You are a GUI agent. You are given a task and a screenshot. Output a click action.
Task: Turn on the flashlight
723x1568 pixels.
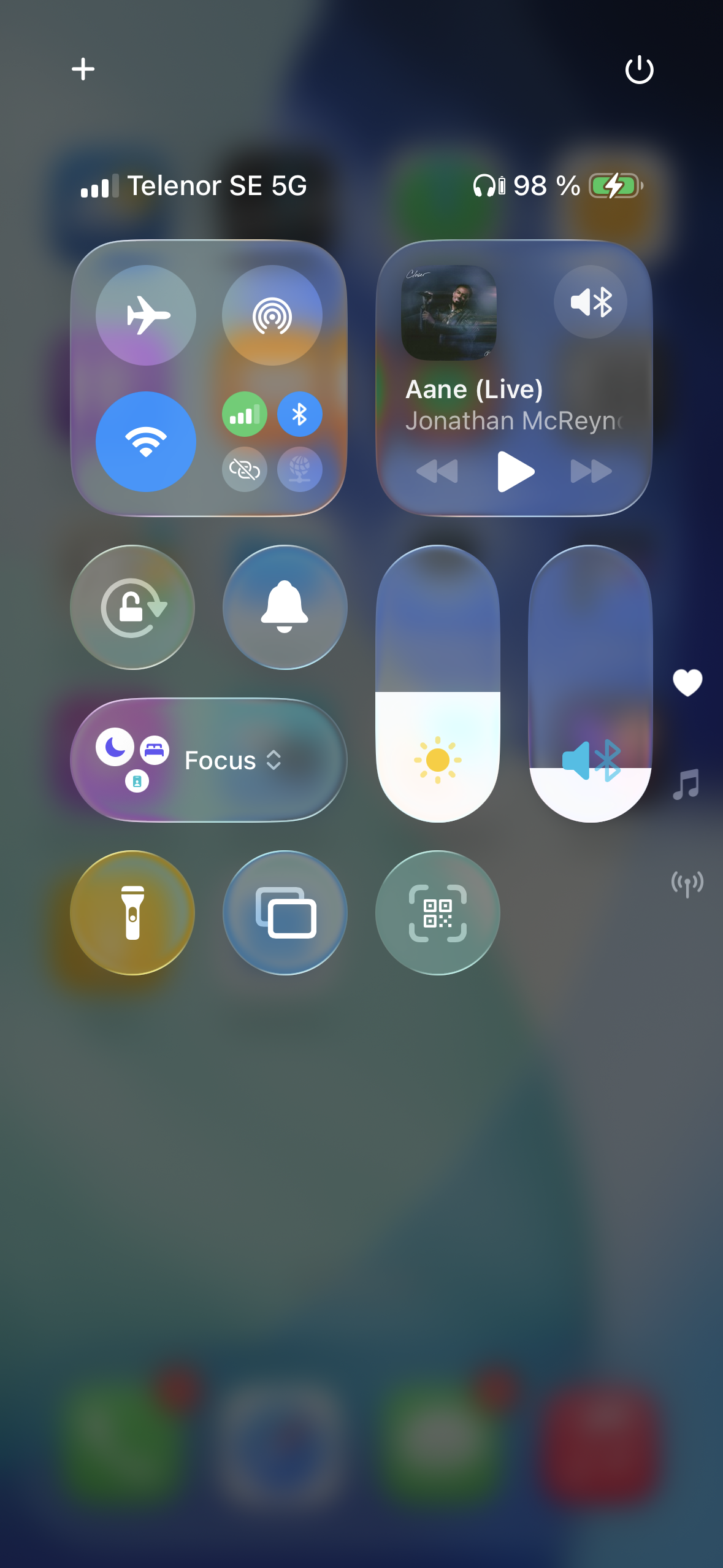[x=132, y=912]
